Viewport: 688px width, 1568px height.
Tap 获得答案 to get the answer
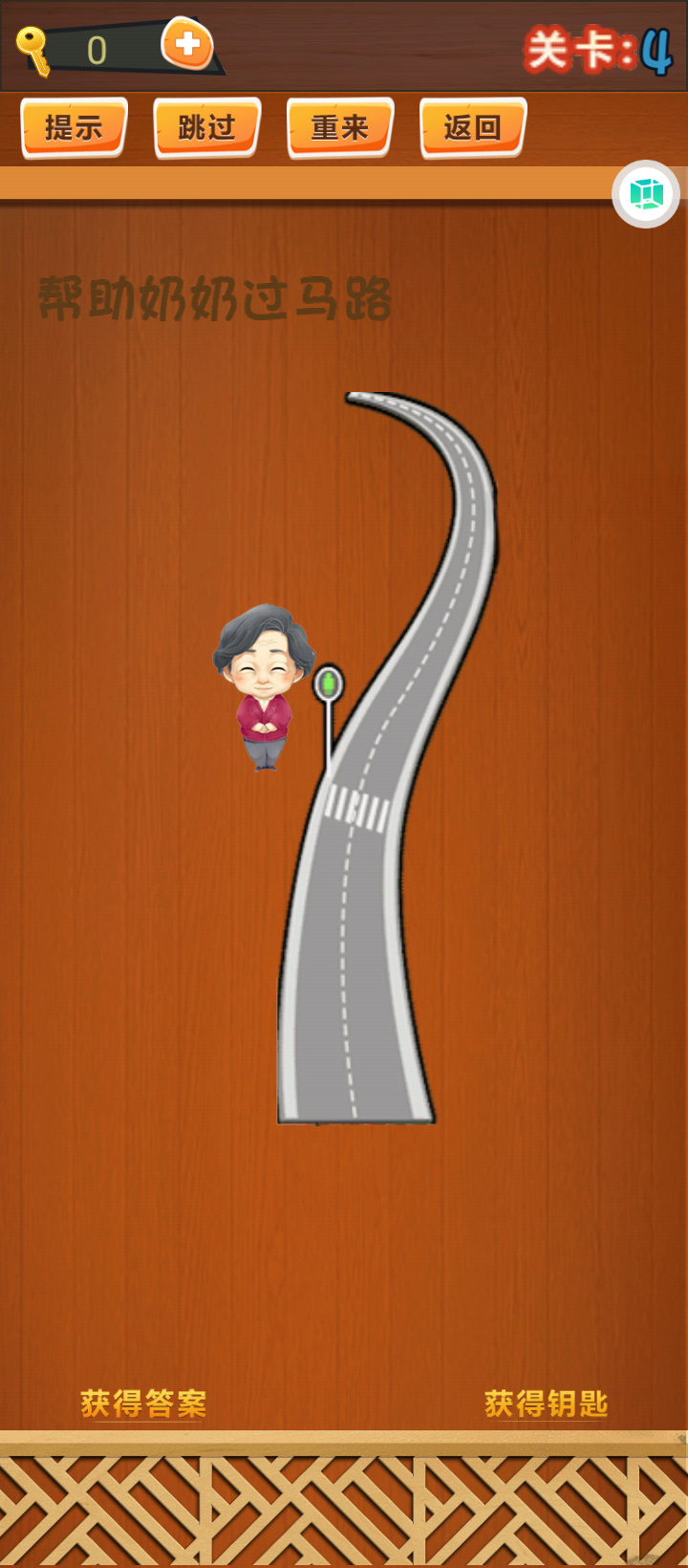click(x=143, y=1404)
